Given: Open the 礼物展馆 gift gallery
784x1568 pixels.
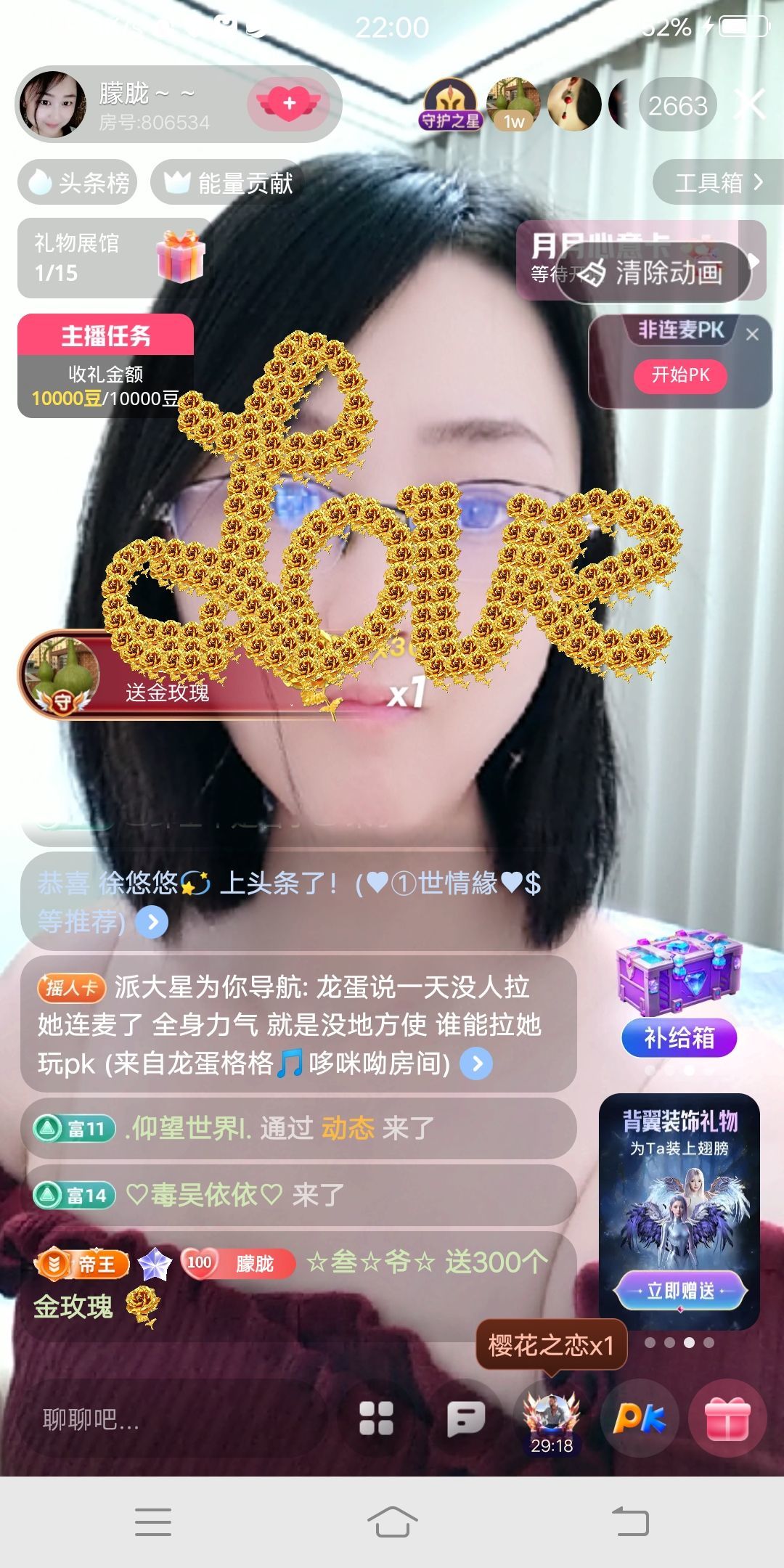Looking at the screenshot, I should point(114,258).
